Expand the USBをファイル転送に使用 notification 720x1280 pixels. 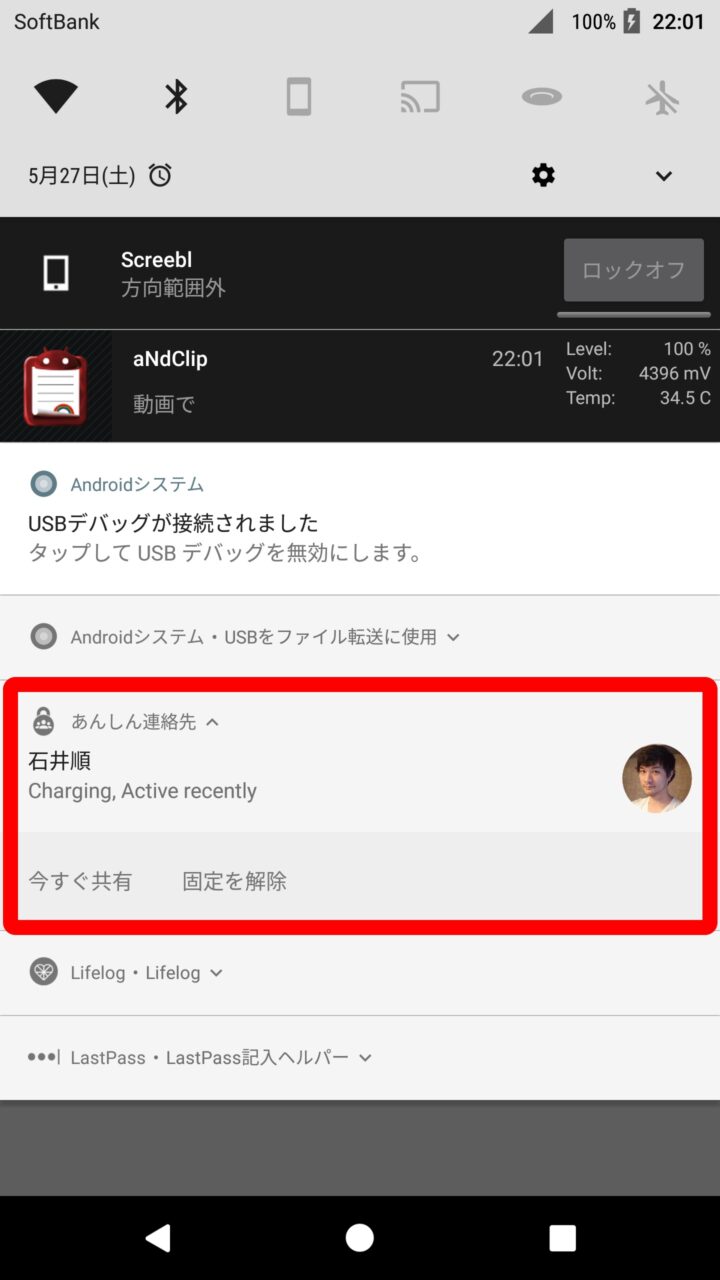(x=453, y=637)
